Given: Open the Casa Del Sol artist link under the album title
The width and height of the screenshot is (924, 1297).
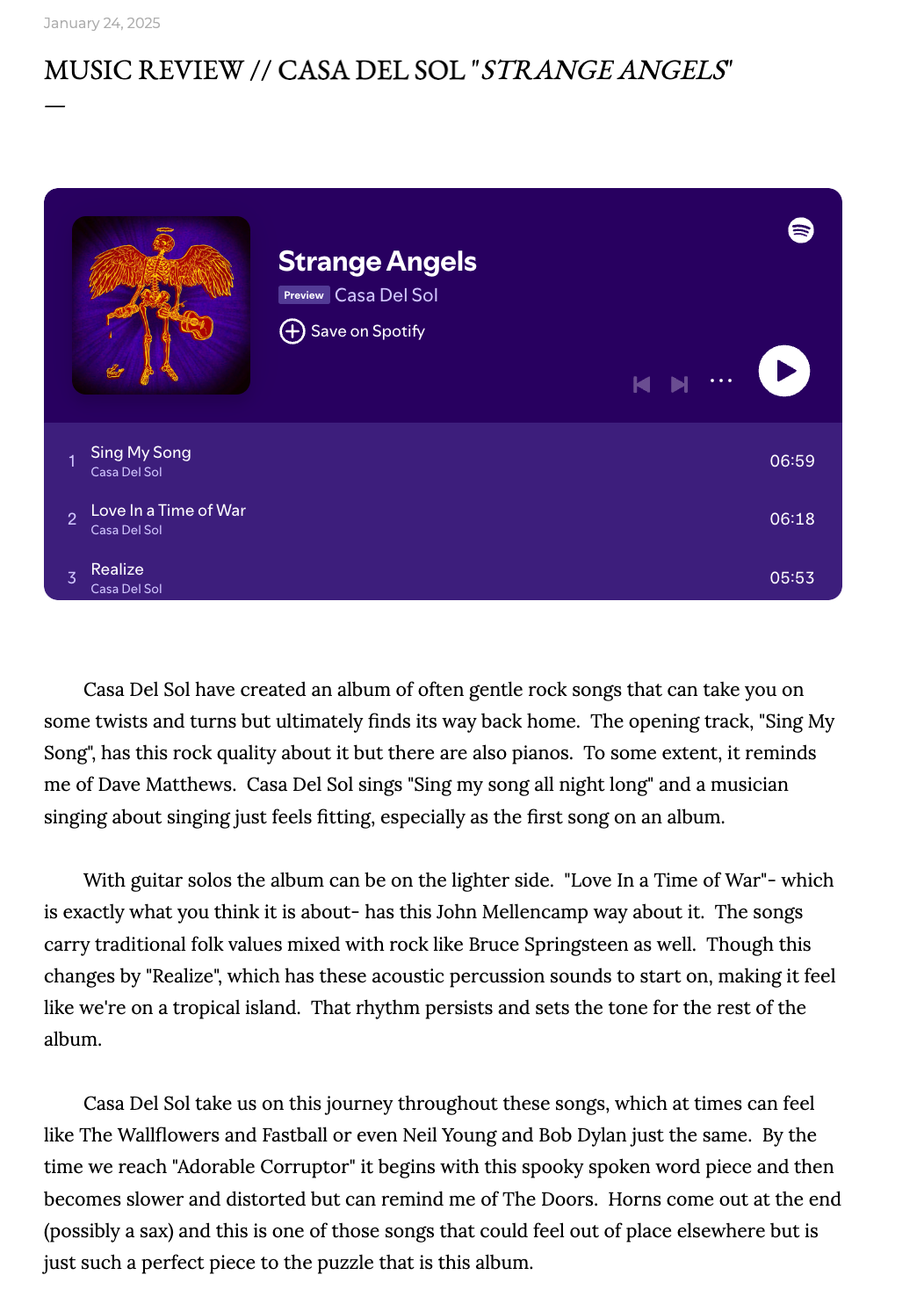Looking at the screenshot, I should pyautogui.click(x=386, y=295).
